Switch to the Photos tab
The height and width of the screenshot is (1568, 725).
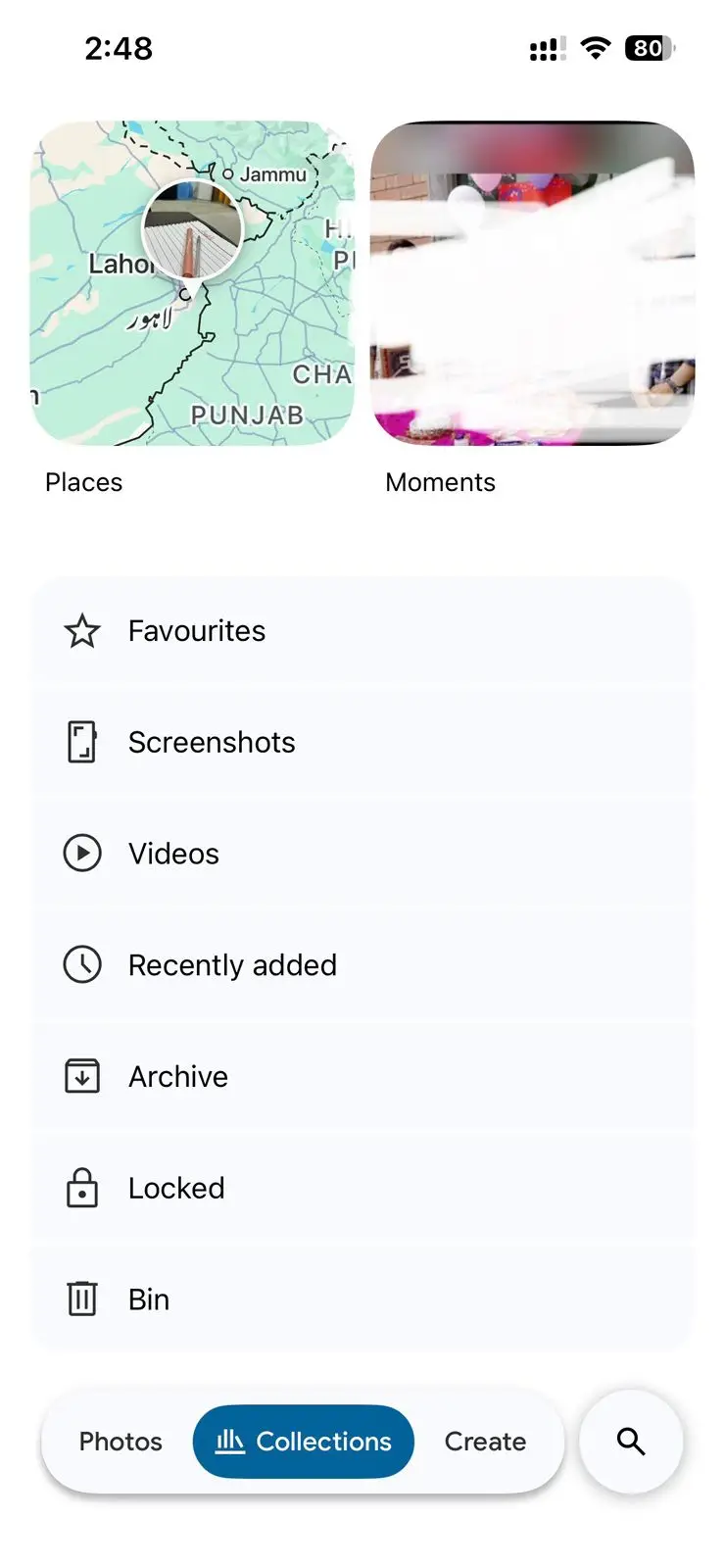(120, 1442)
